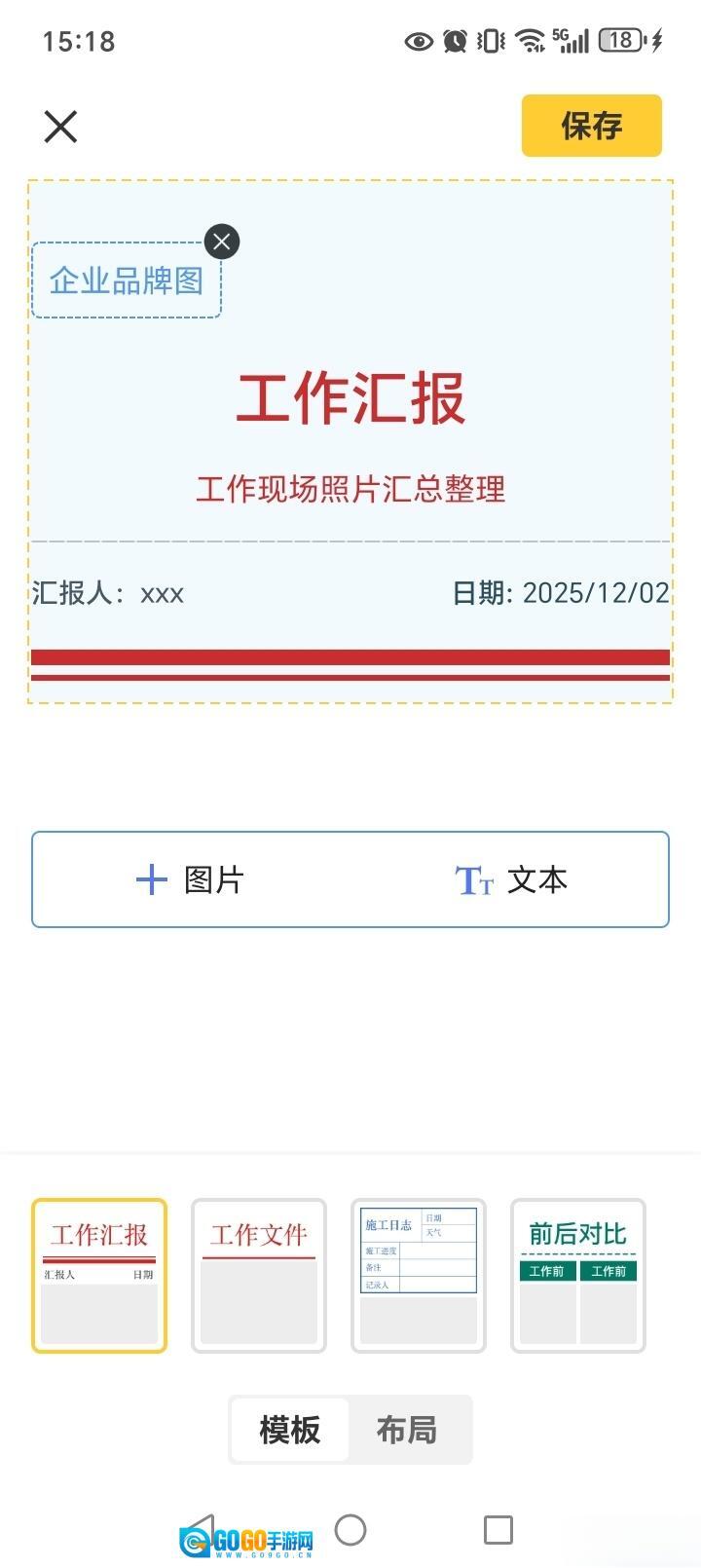Image resolution: width=701 pixels, height=1568 pixels.
Task: Choose the 工作文件 template
Action: tap(259, 1276)
